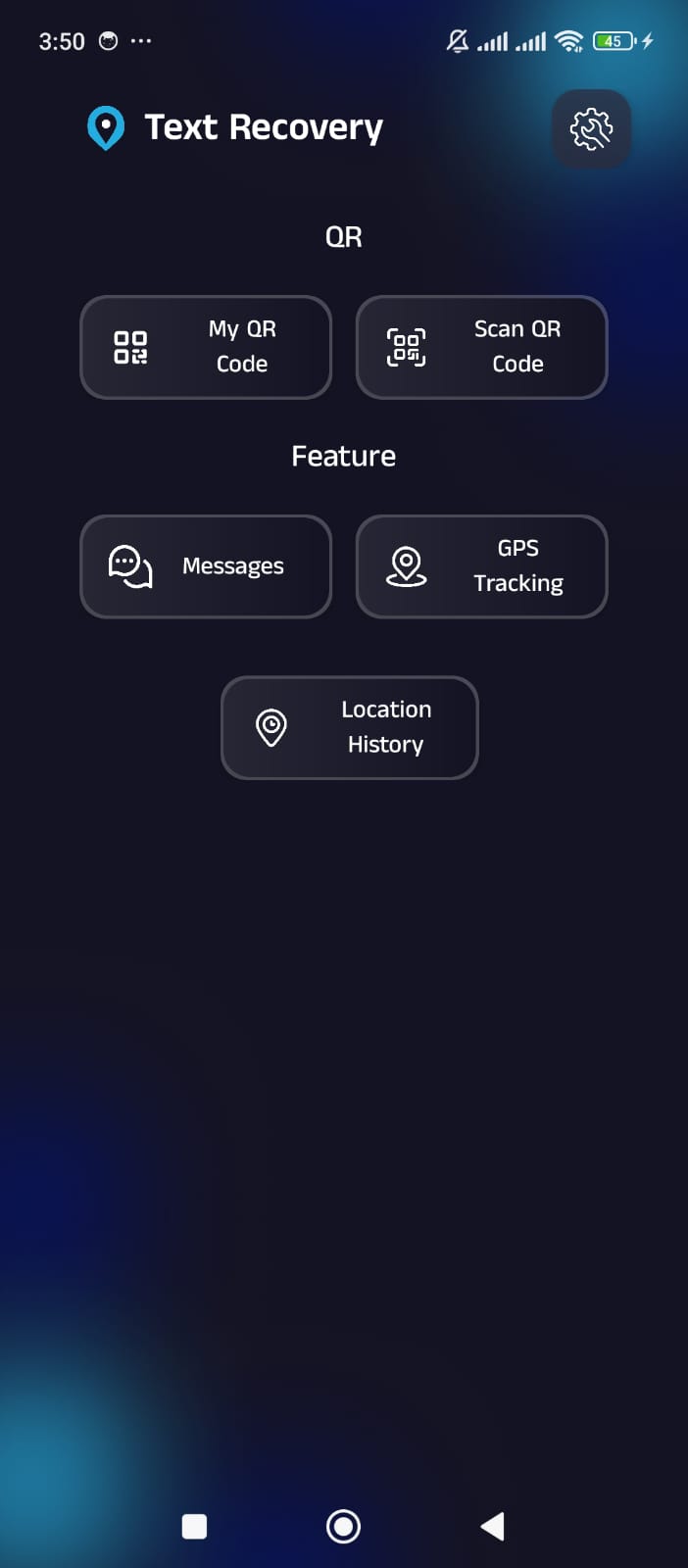Open the Messages feature
This screenshot has height=1568, width=688.
point(206,566)
